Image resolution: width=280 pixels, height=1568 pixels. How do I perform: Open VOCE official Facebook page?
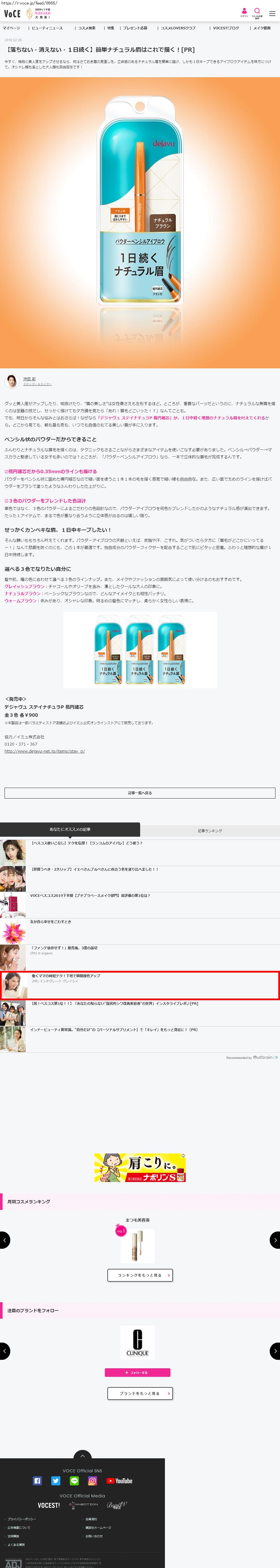[37, 1480]
